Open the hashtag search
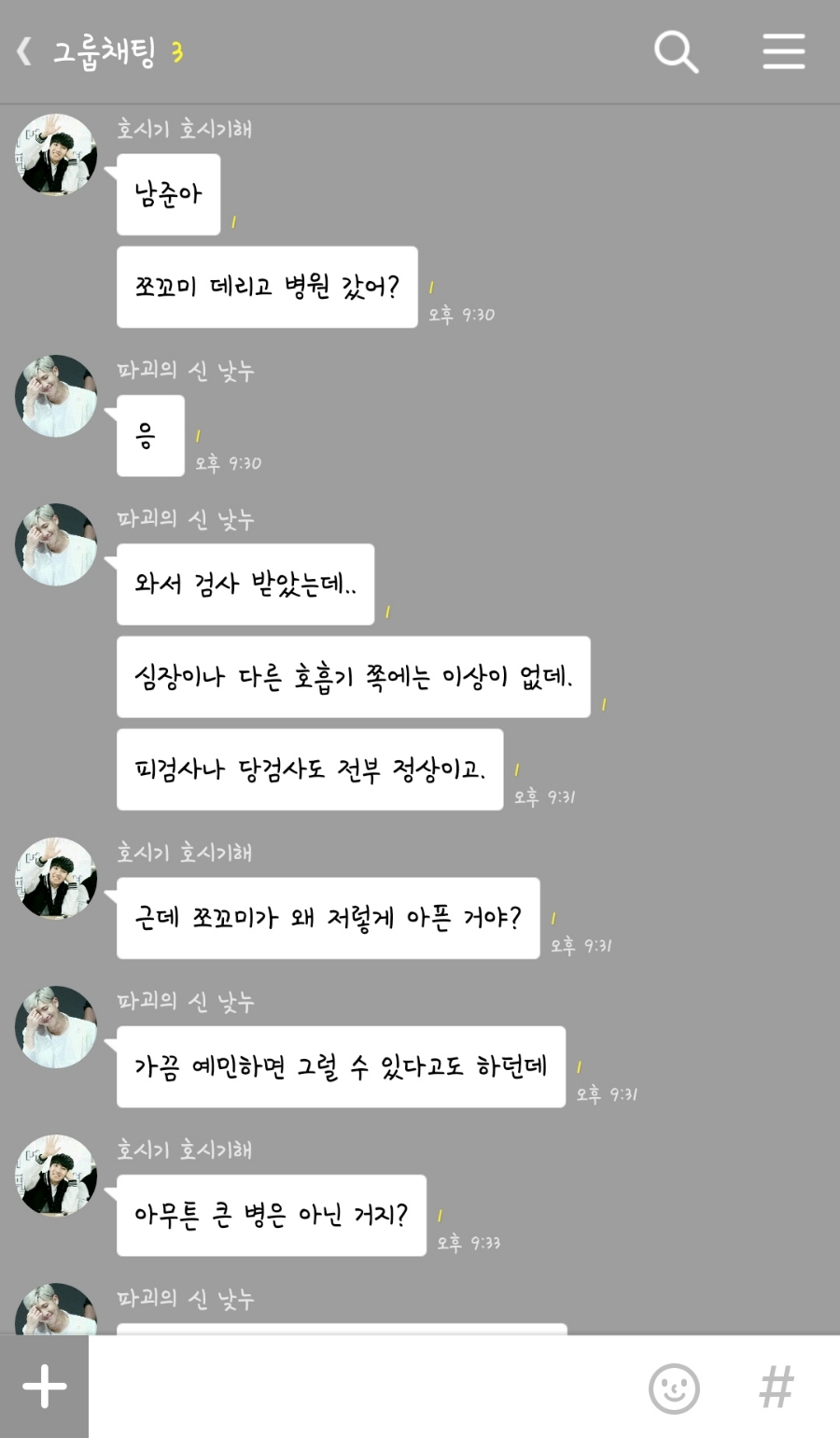Viewport: 840px width, 1438px height. tap(777, 1388)
